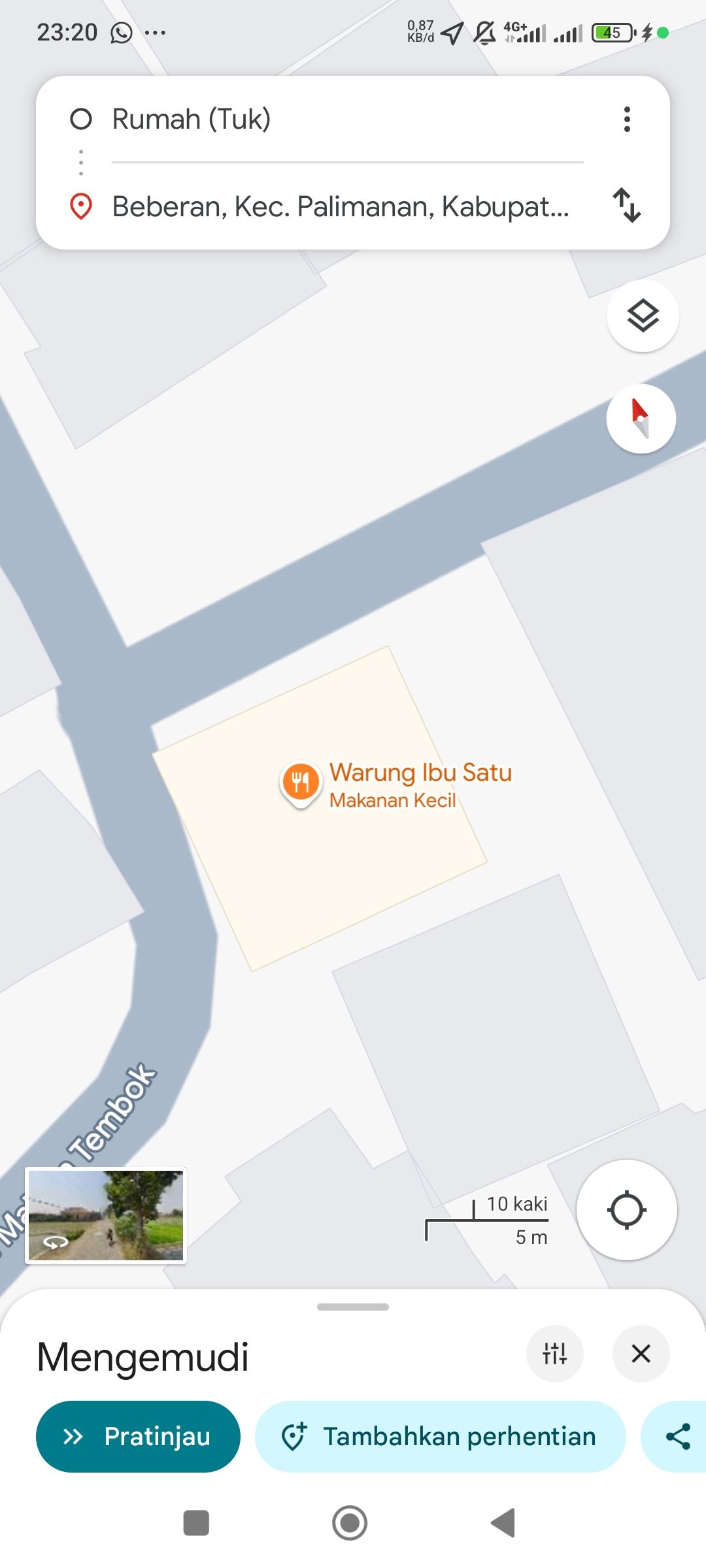706x1568 pixels.
Task: Go to the home screen
Action: coord(350,1523)
